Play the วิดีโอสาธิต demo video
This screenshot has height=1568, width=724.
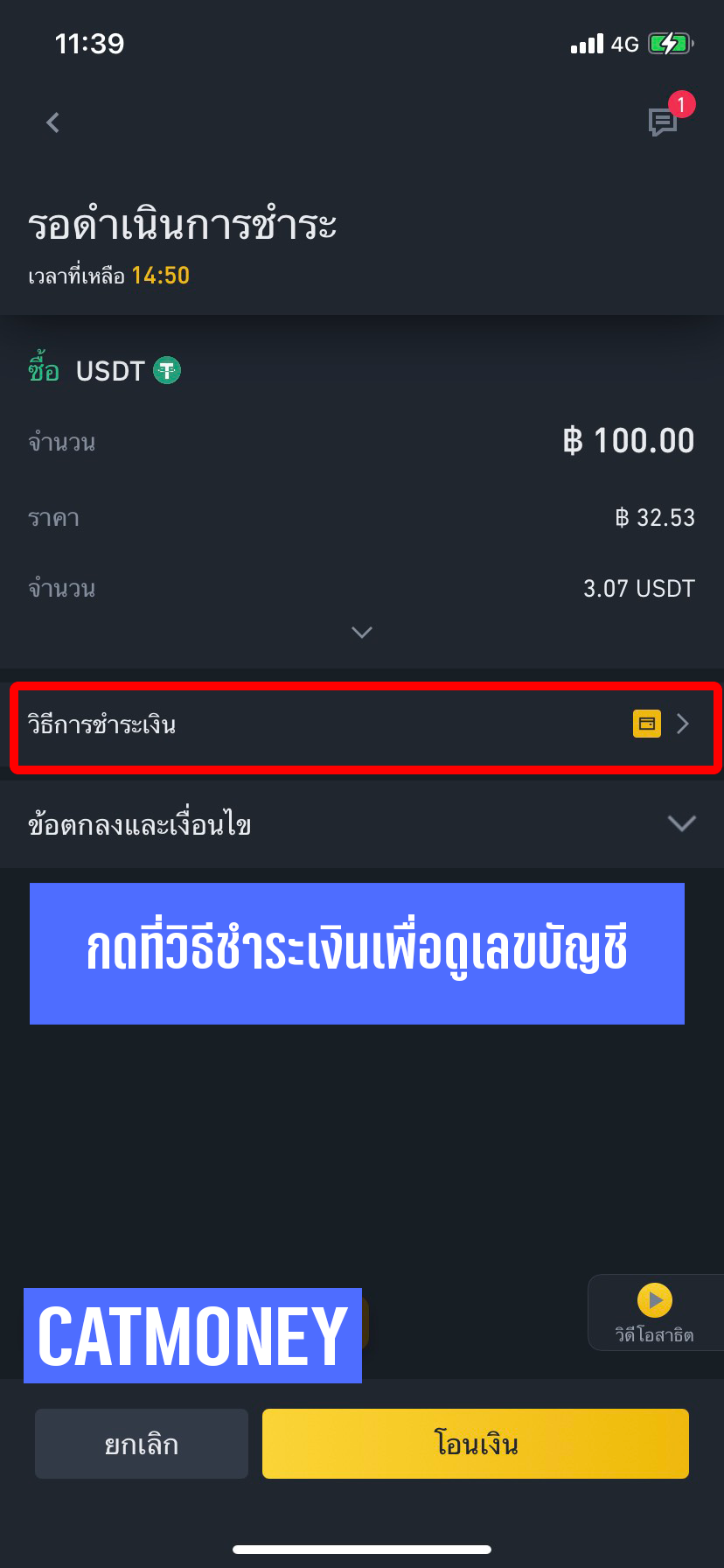click(x=654, y=1311)
